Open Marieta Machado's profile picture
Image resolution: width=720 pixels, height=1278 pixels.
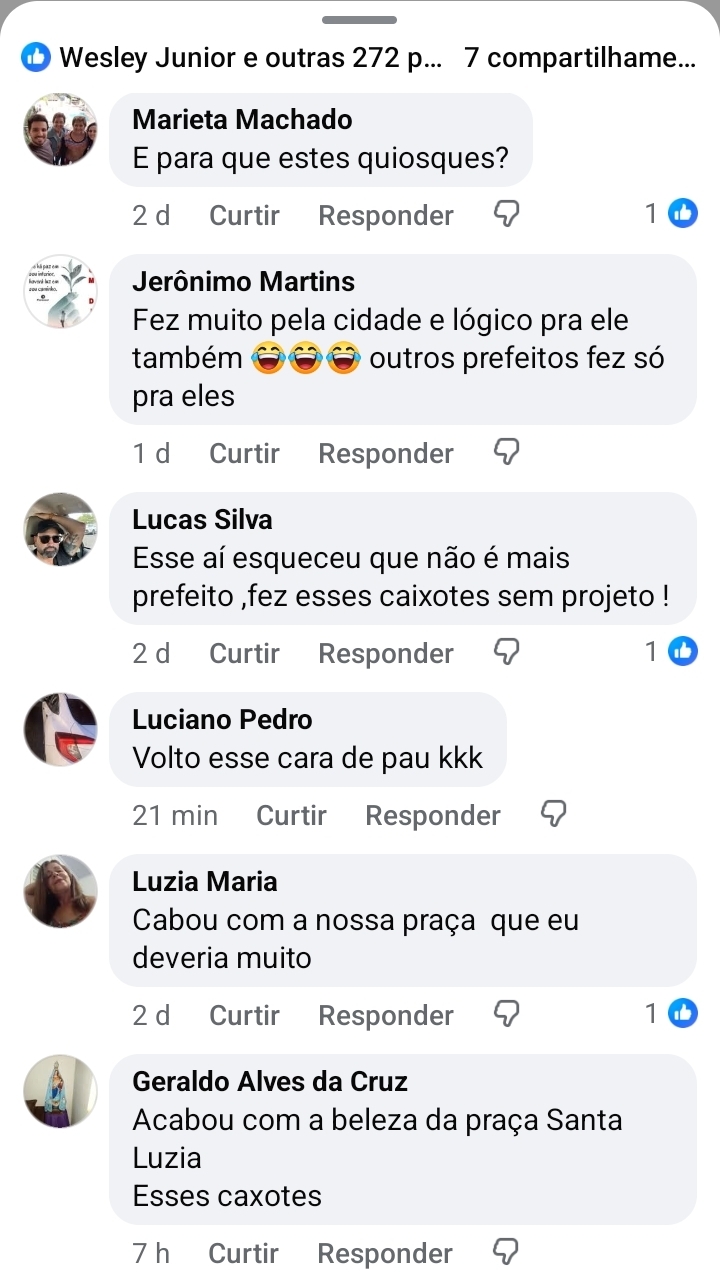point(60,130)
